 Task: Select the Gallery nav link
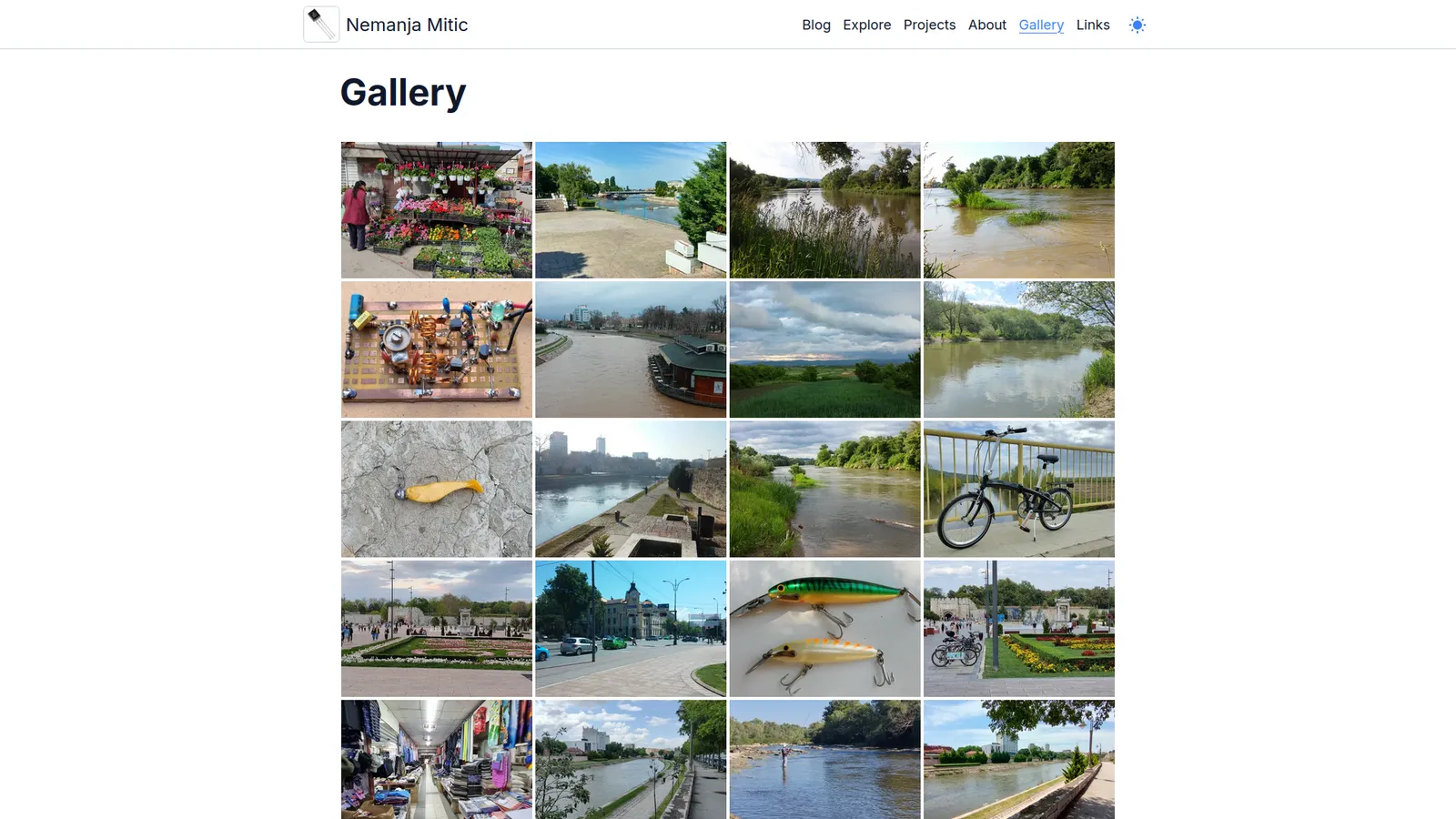[1041, 25]
